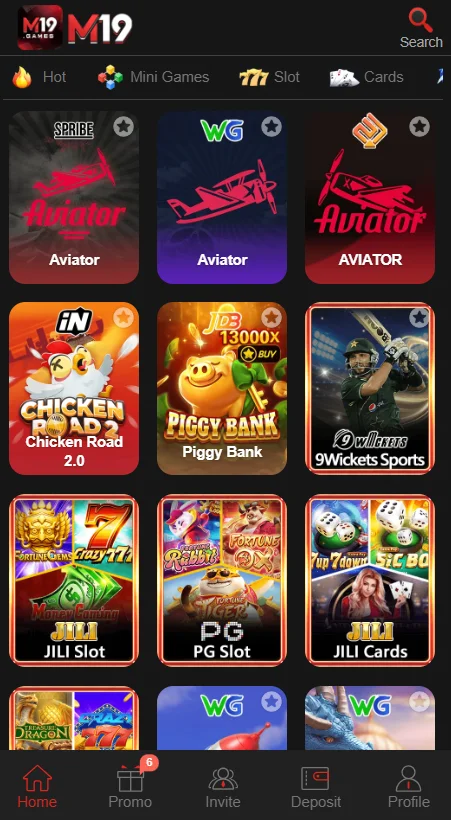This screenshot has height=820, width=451.
Task: Favorite the Spribe Aviator game star
Action: coord(123,126)
